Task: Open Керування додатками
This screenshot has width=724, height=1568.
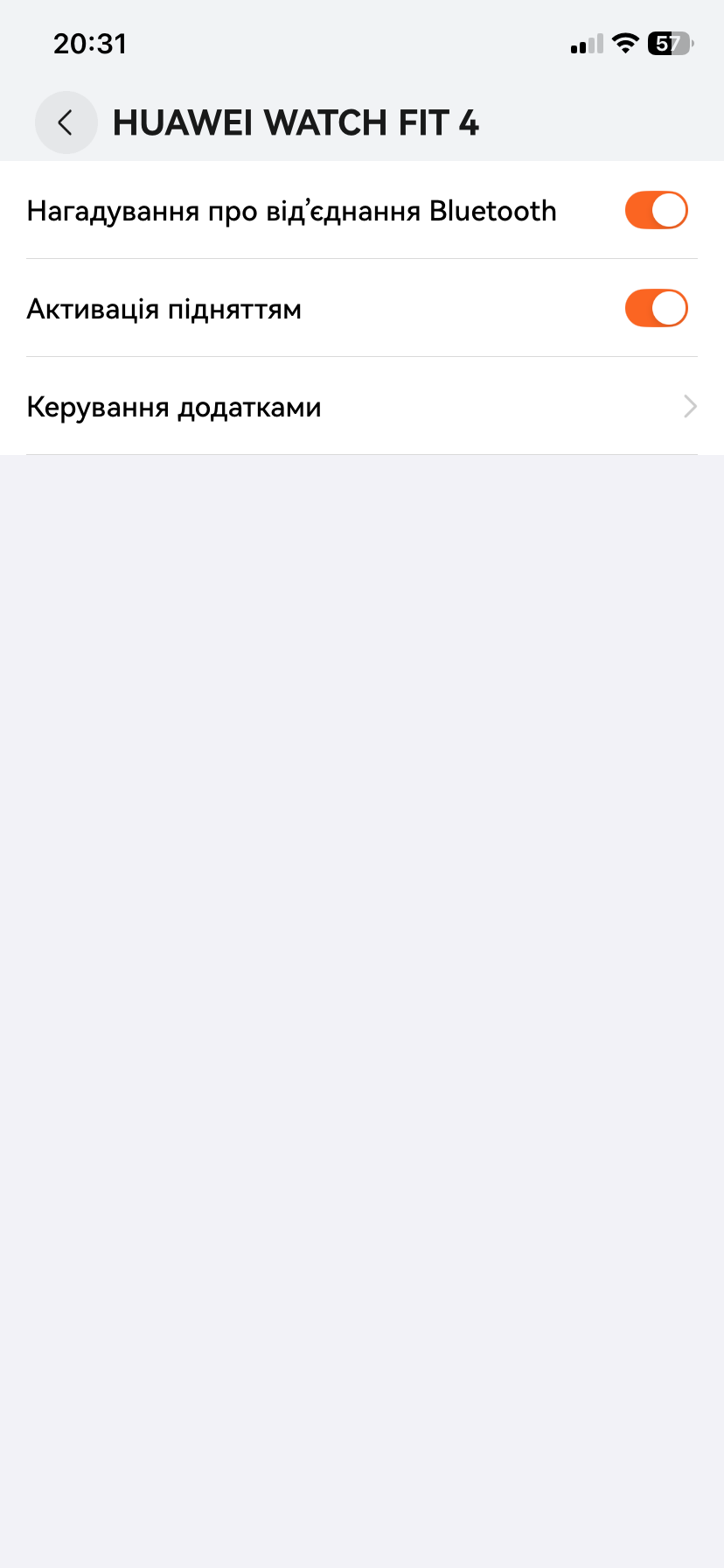Action: [362, 407]
